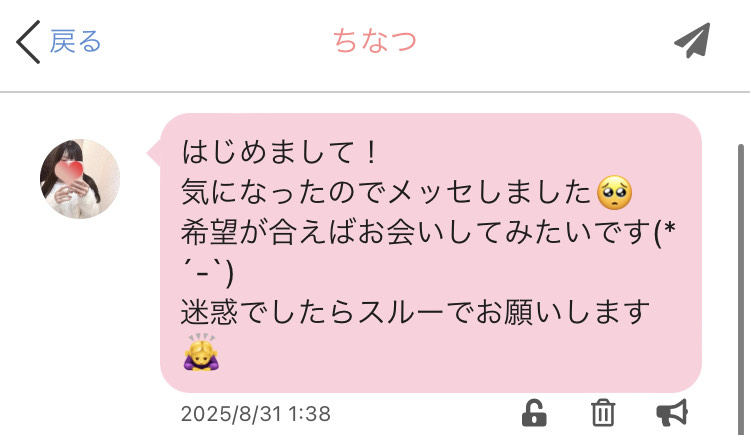This screenshot has height=435, width=750.
Task: Report the message with the megaphone icon
Action: coord(670,412)
